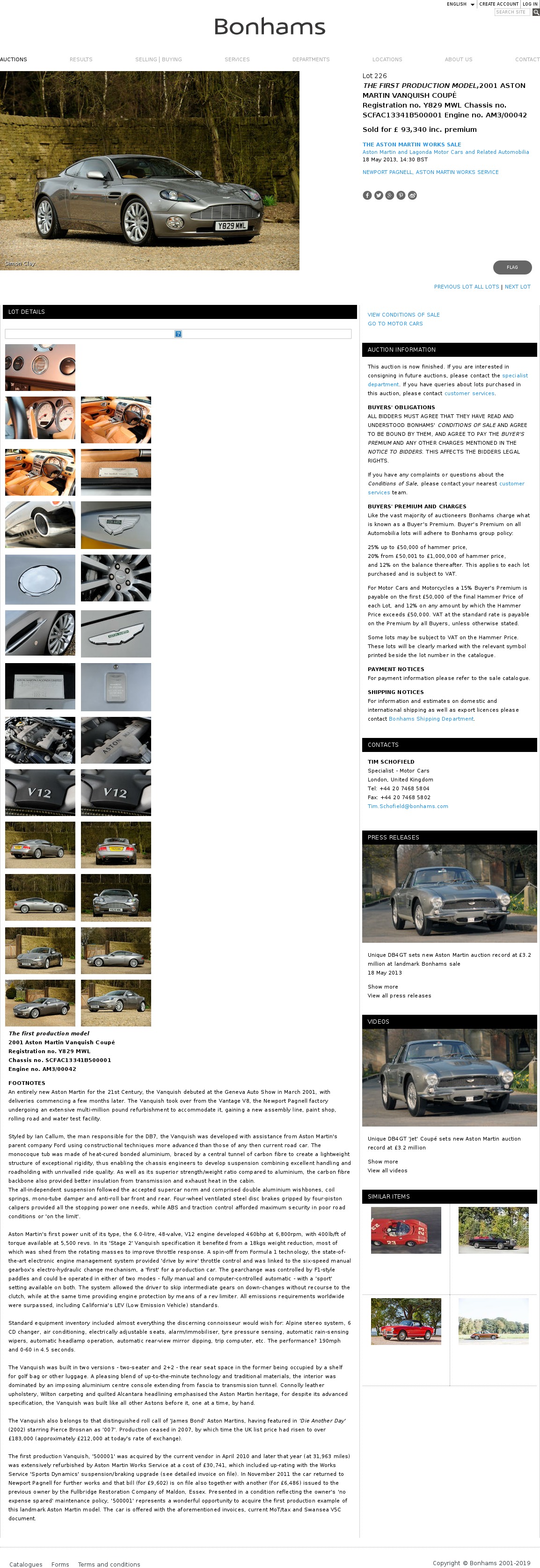The image size is (540, 1568).
Task: Go to the LOCATIONS section
Action: tap(387, 60)
